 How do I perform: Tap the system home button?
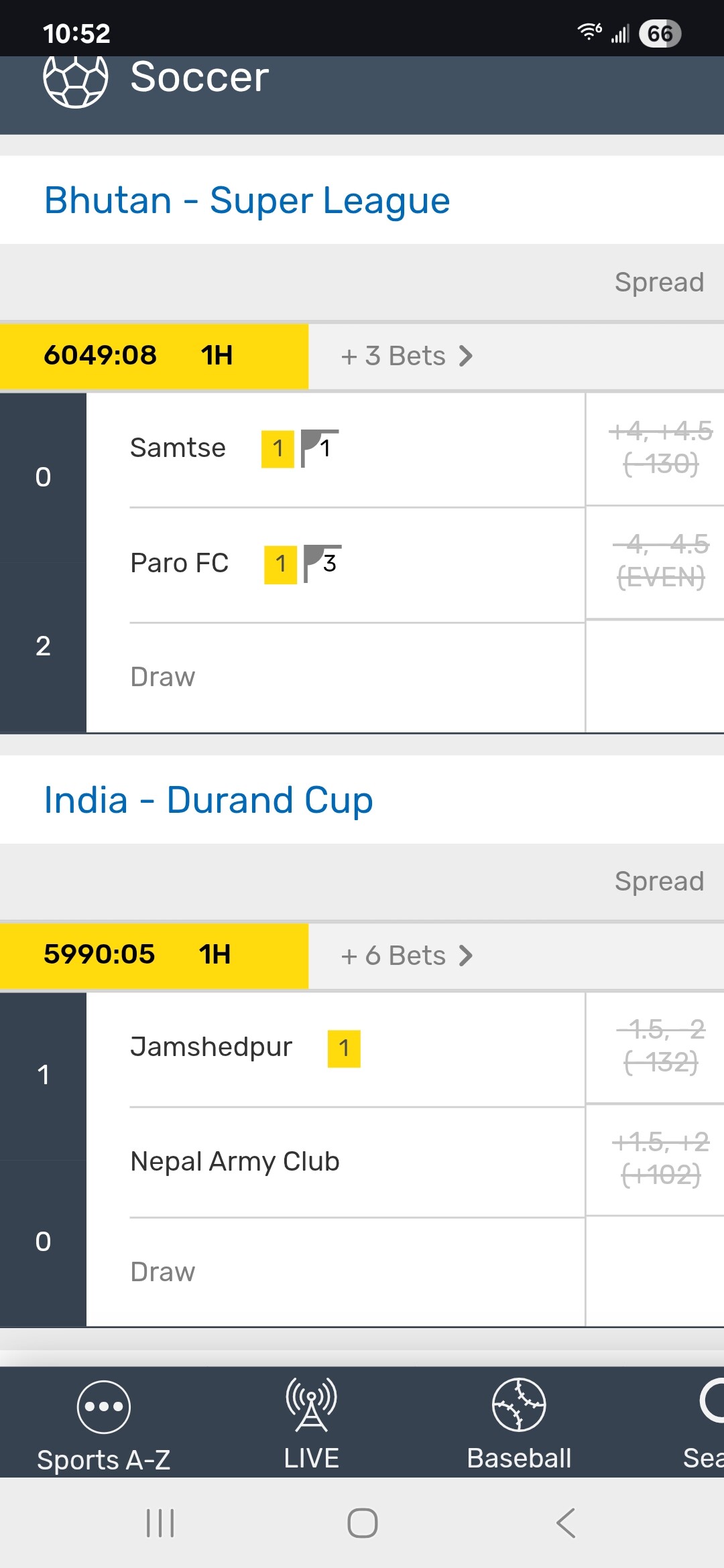(362, 1523)
